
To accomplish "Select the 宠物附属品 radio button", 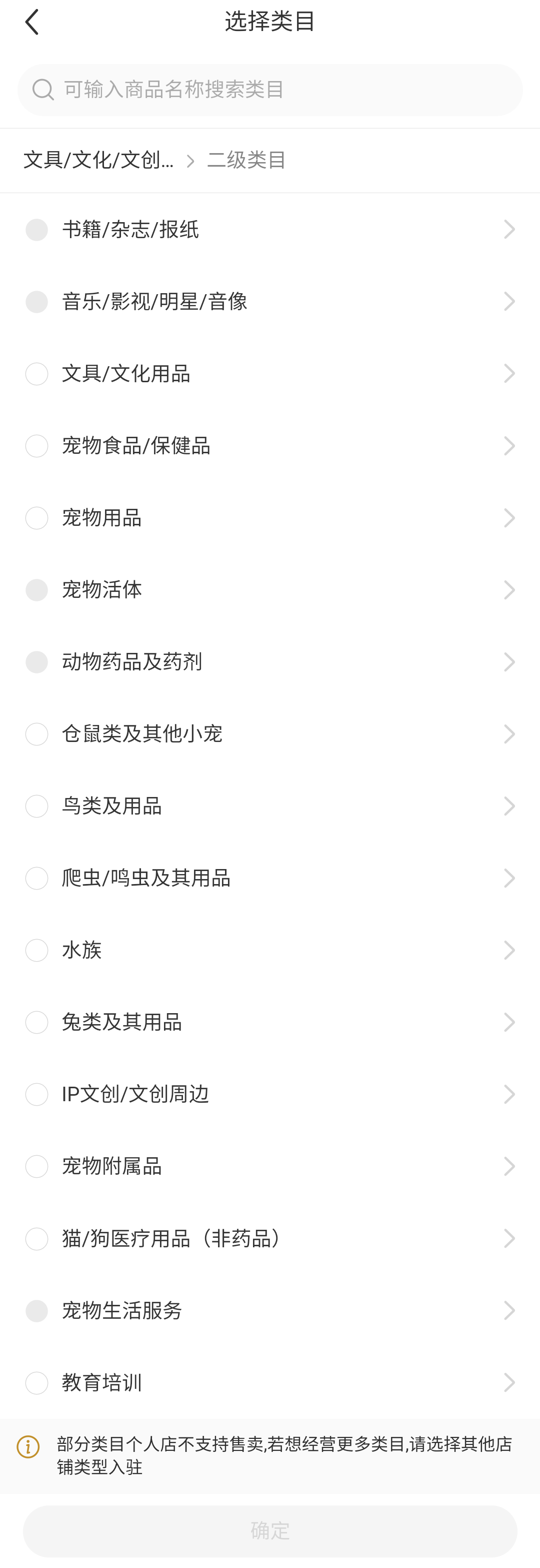I will click(x=36, y=1166).
